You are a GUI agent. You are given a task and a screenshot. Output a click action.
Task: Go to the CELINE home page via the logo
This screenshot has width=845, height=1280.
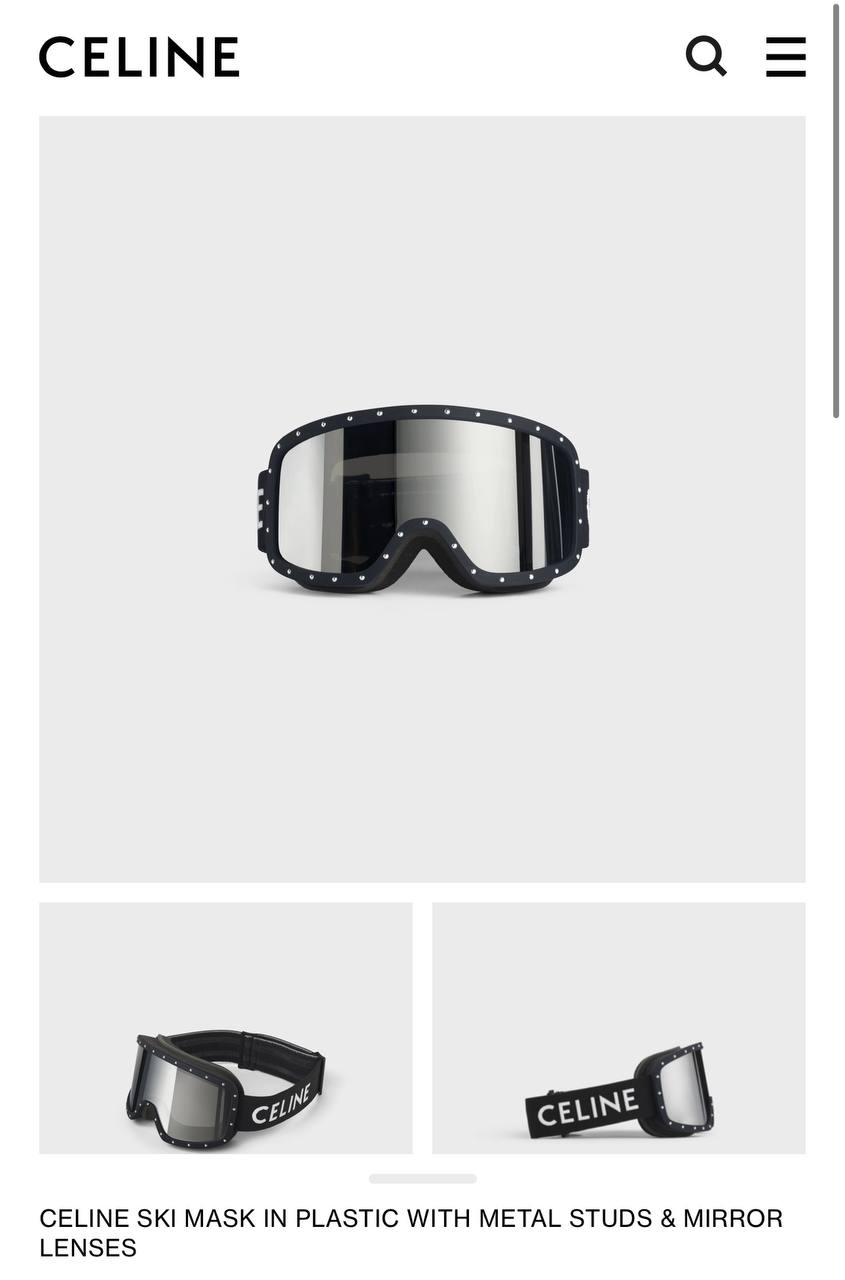[x=139, y=57]
